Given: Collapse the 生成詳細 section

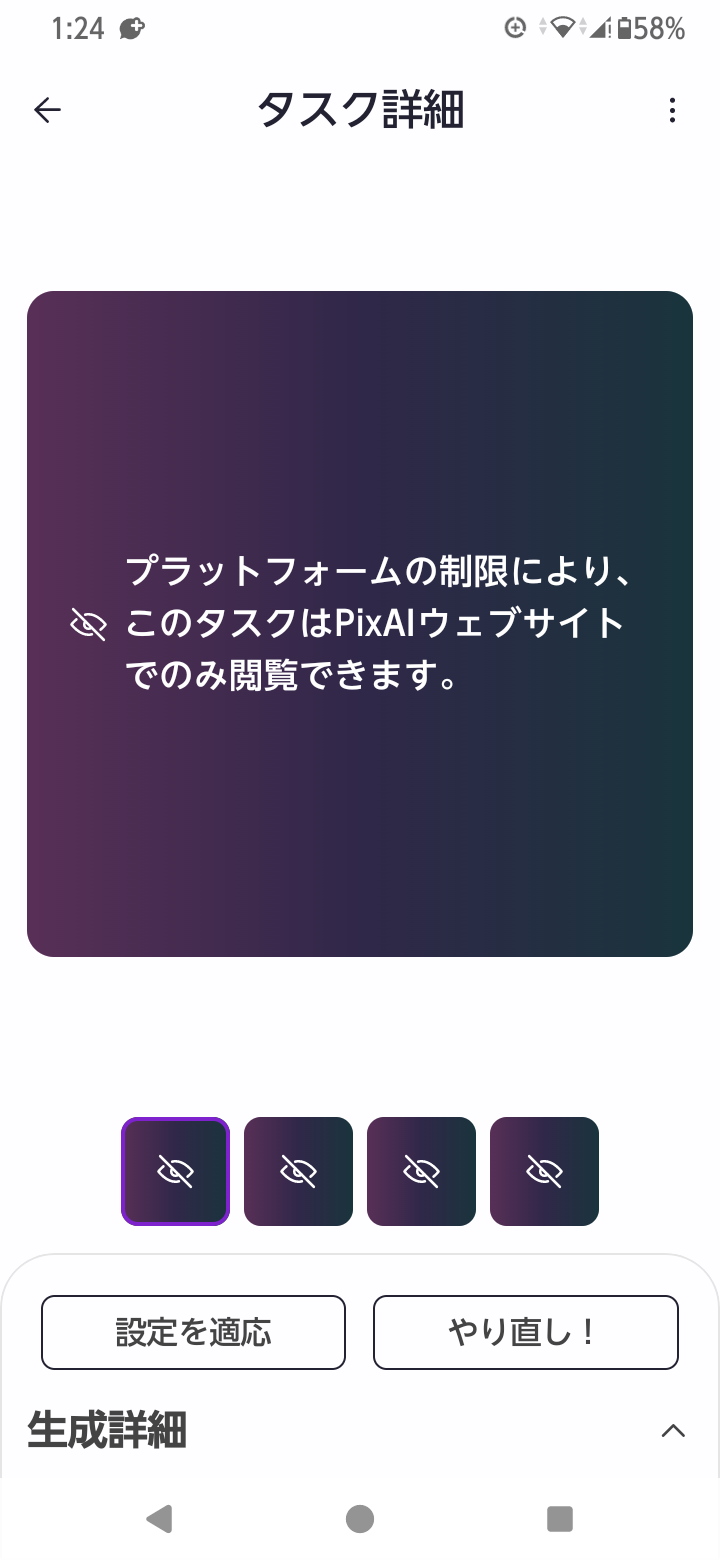Looking at the screenshot, I should [673, 1431].
